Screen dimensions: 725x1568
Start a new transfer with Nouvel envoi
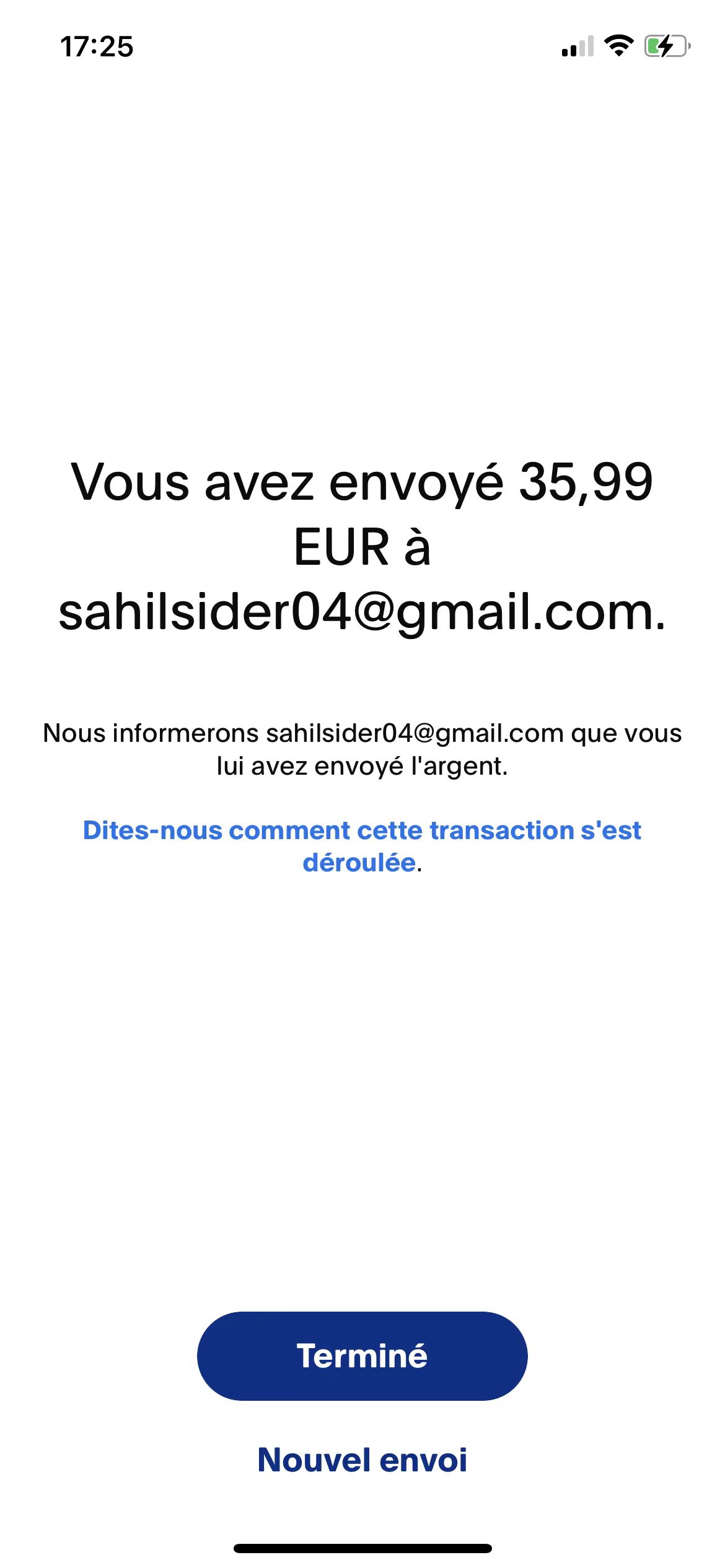(362, 1460)
